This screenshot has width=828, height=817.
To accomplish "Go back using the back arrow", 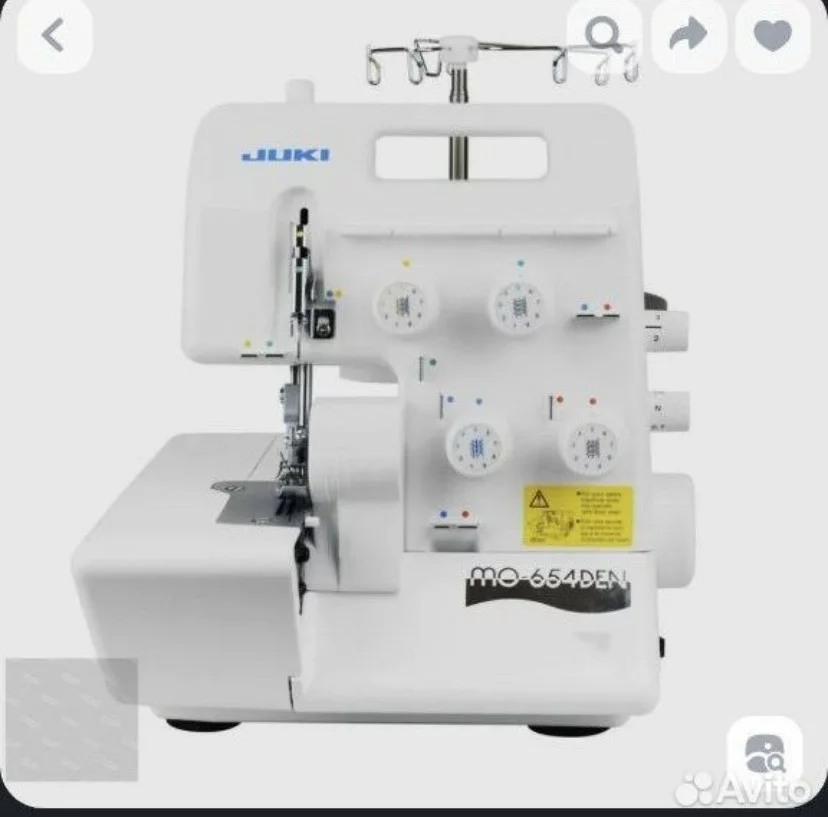I will tap(54, 37).
